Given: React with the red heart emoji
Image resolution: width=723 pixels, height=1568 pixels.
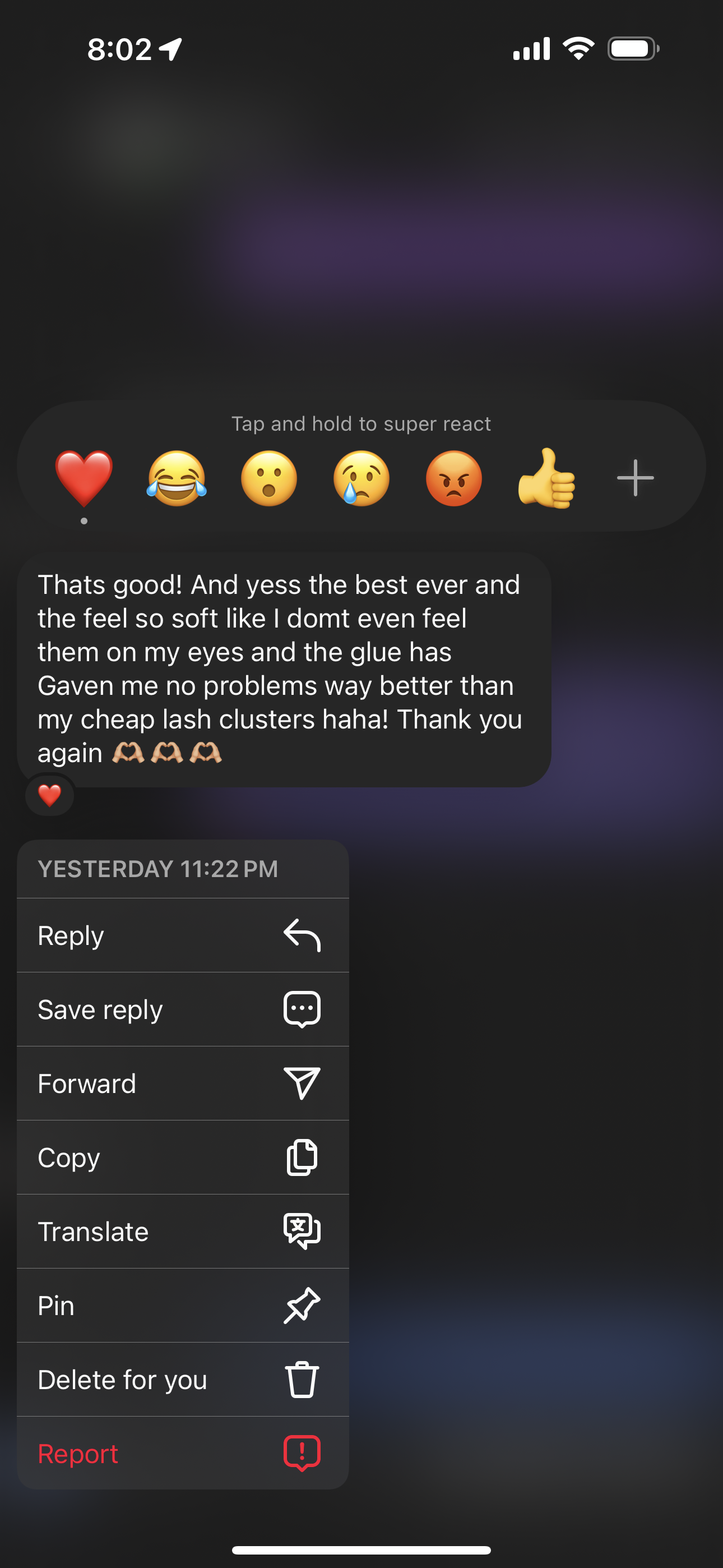Looking at the screenshot, I should click(84, 478).
